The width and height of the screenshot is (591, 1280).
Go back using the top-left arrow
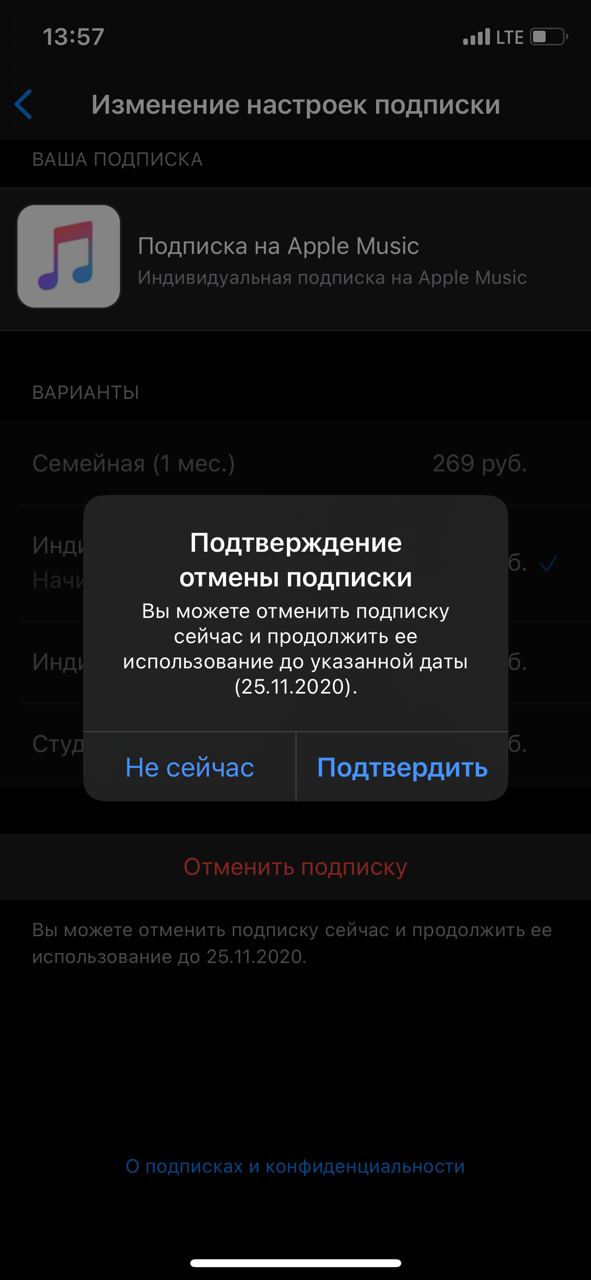pyautogui.click(x=24, y=104)
